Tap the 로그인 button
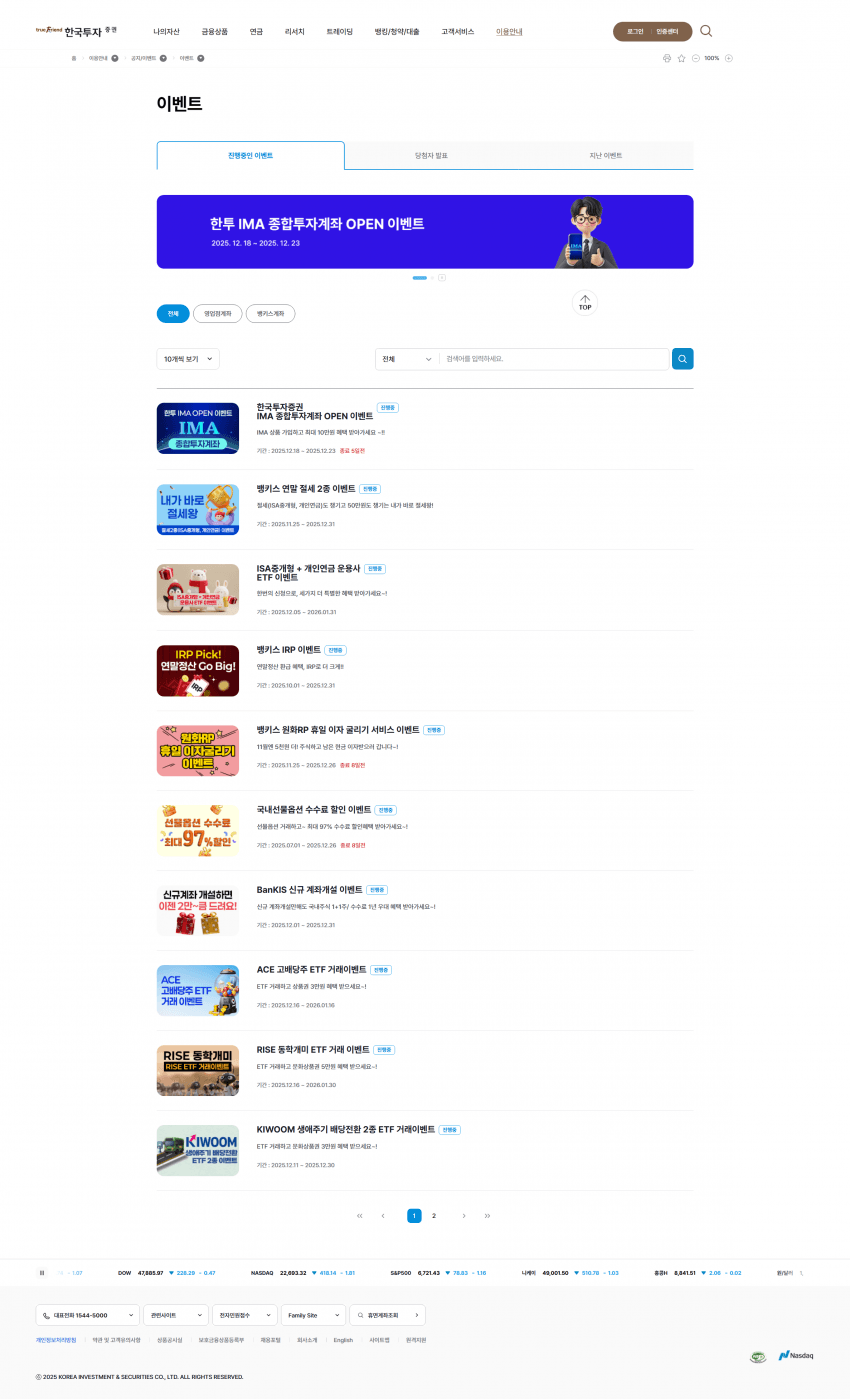Screen dimensions: 850x1399 click(635, 32)
